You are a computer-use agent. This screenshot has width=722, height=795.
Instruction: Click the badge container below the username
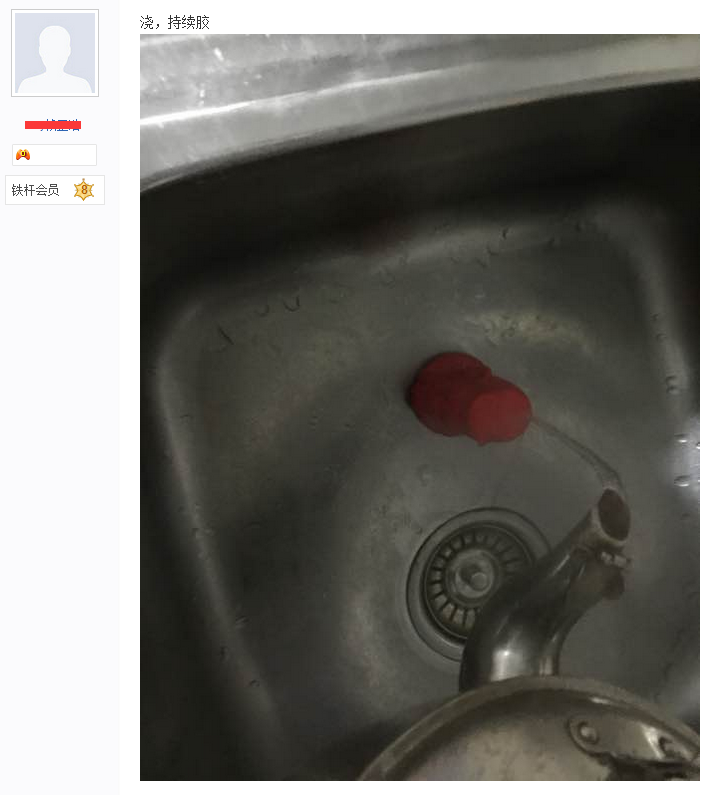pyautogui.click(x=54, y=155)
